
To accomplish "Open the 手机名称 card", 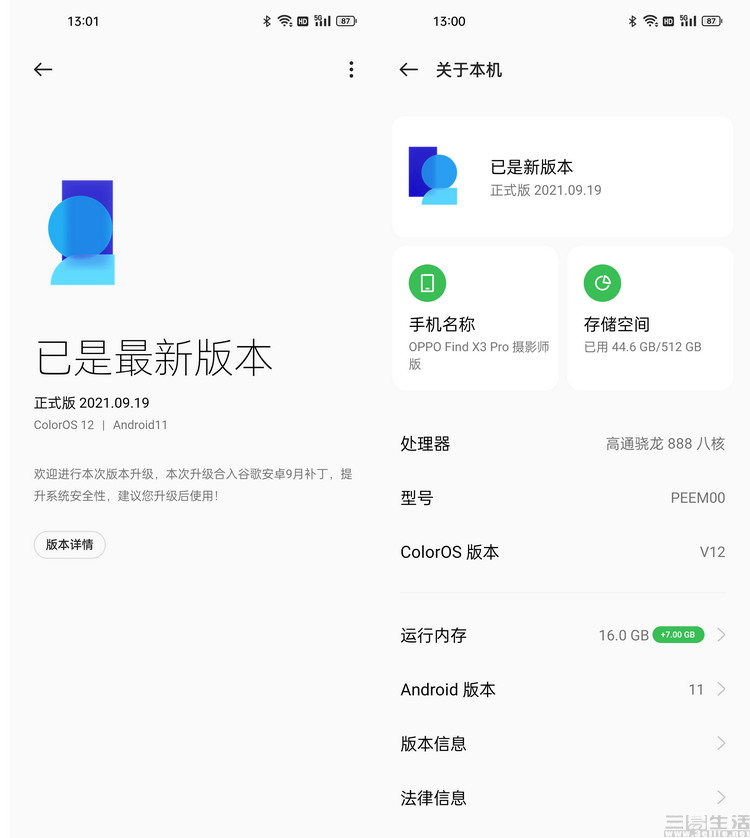I will coord(476,318).
